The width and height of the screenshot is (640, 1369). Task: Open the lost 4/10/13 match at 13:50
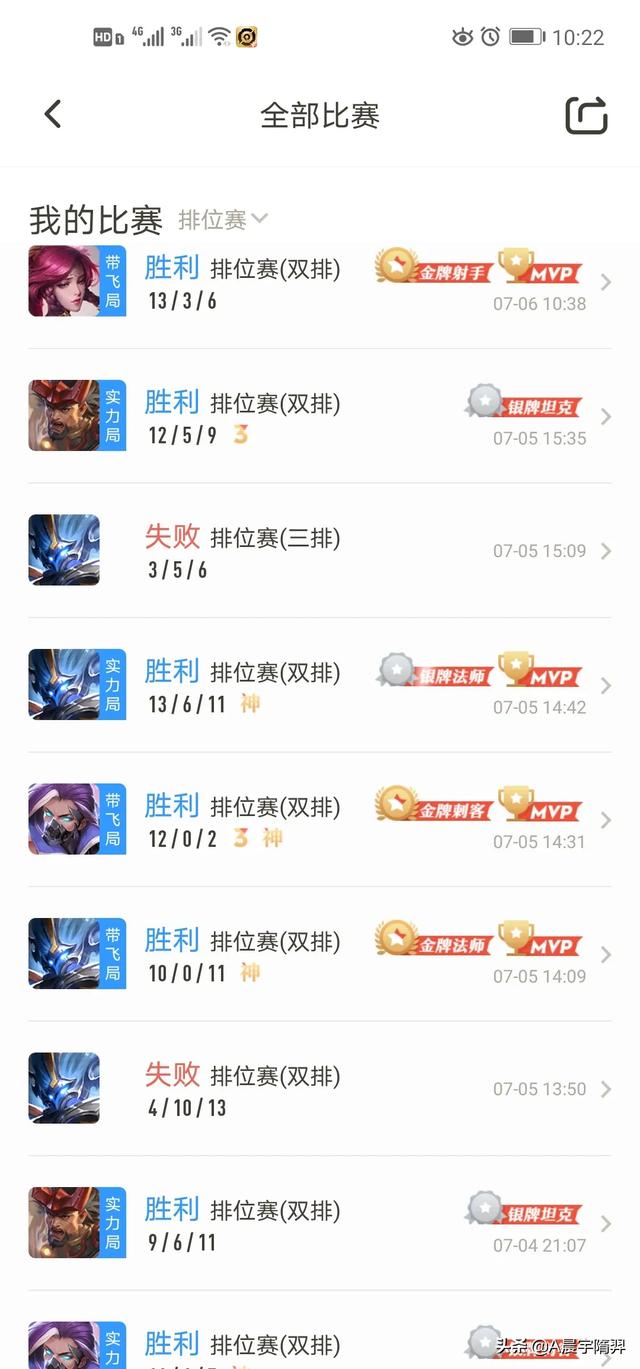pos(320,1089)
